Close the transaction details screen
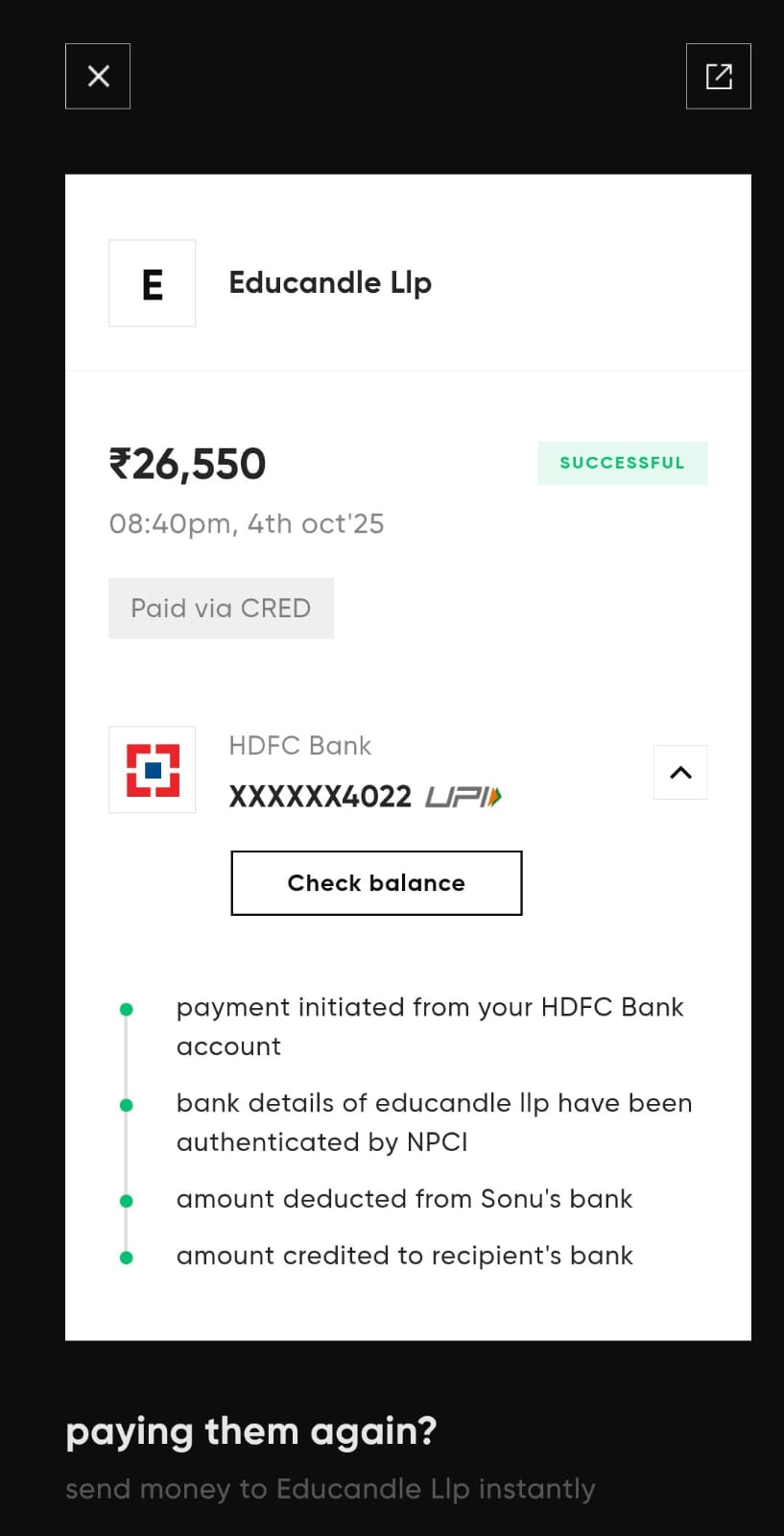The image size is (784, 1536). [98, 76]
